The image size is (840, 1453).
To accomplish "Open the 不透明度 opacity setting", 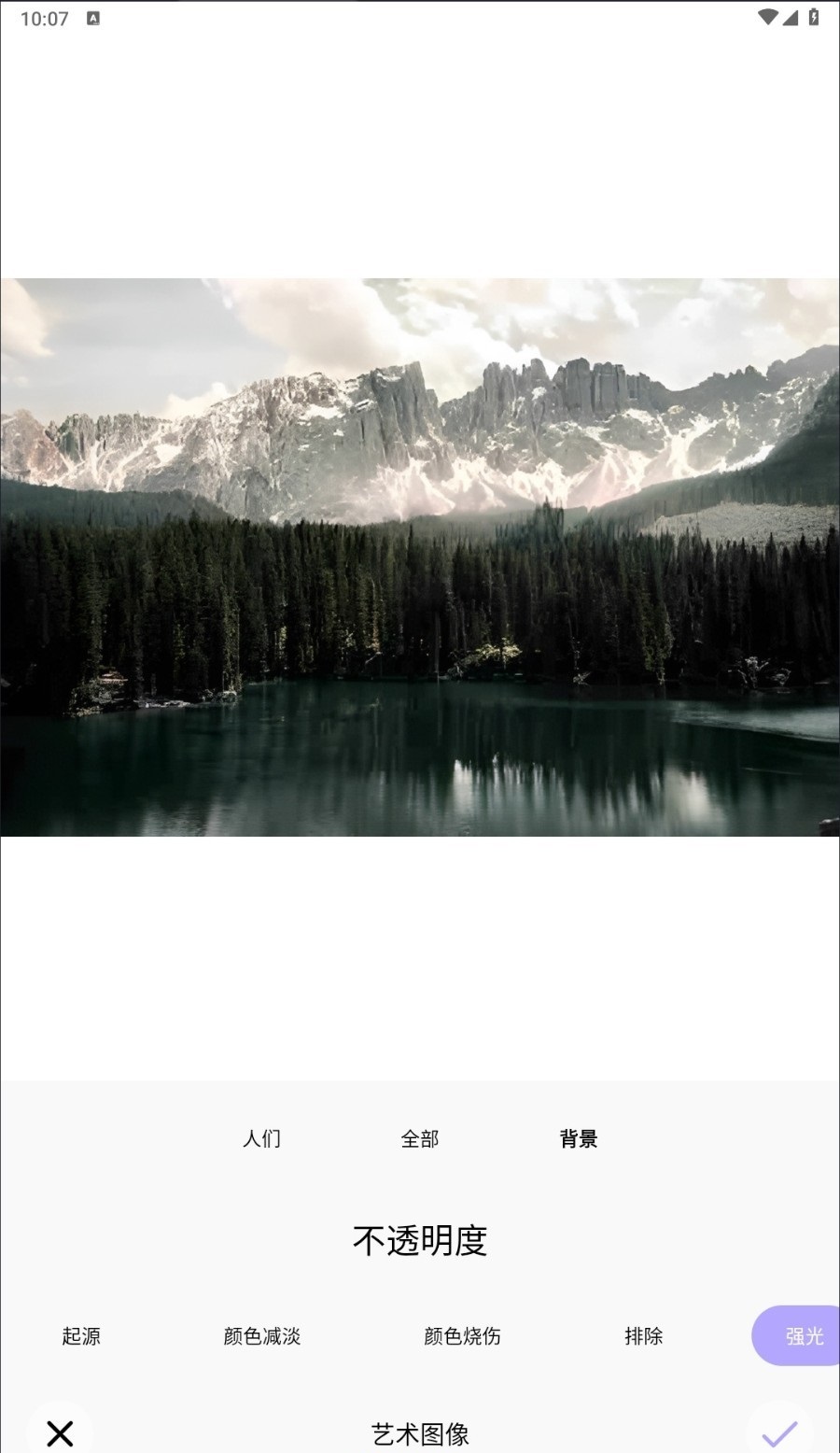I will [420, 1241].
